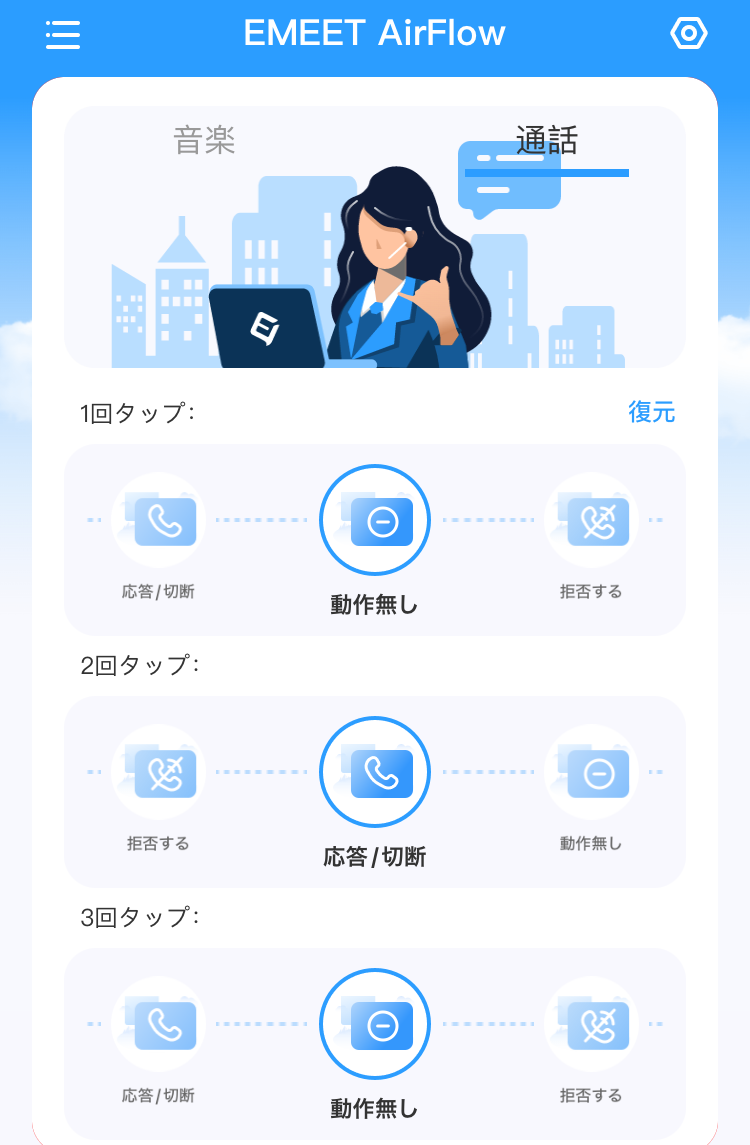This screenshot has width=750, height=1145.
Task: Set 3回タップ to 拒否する
Action: (x=591, y=1025)
